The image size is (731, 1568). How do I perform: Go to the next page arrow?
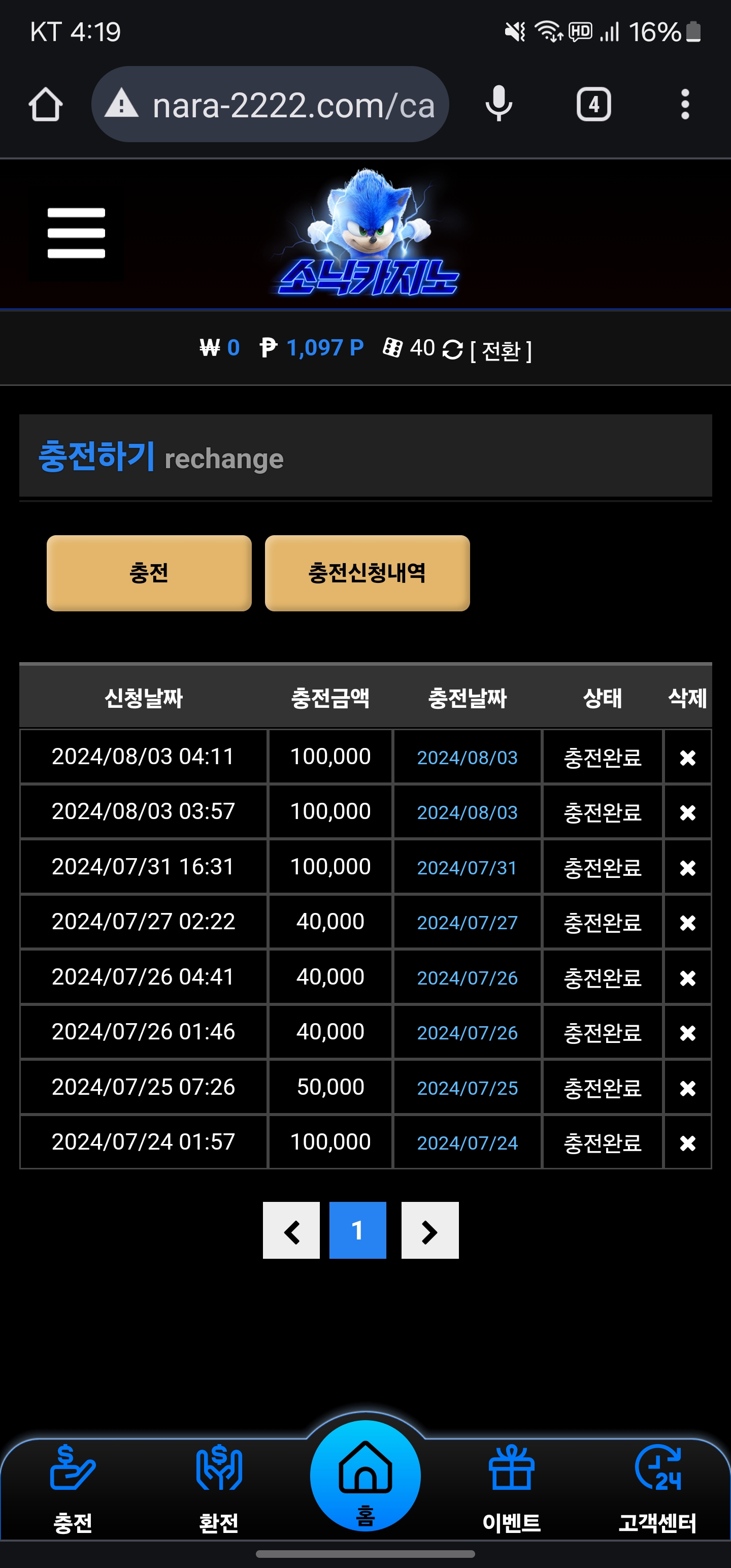[429, 1230]
